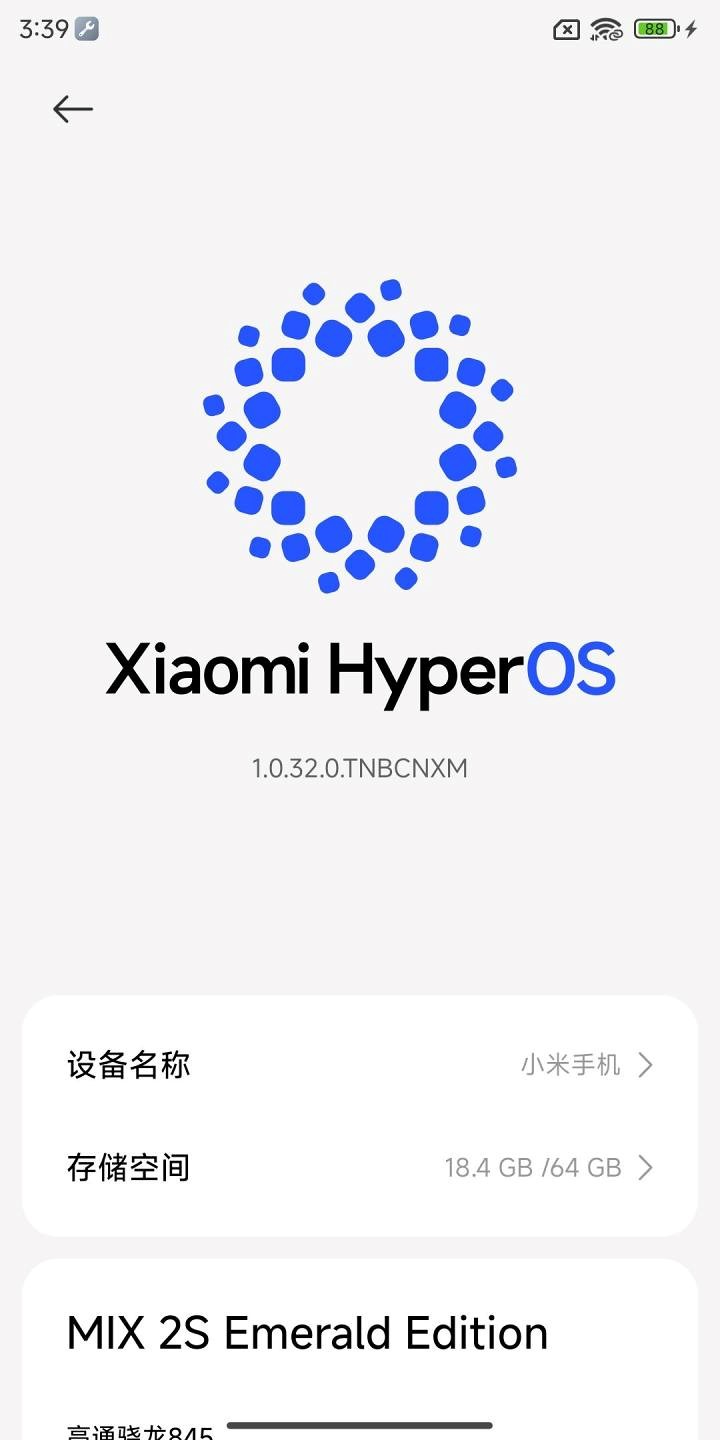Tap the HyperOS version number 1.0.32.0.TNBCNXM
This screenshot has height=1440, width=720.
click(x=360, y=768)
